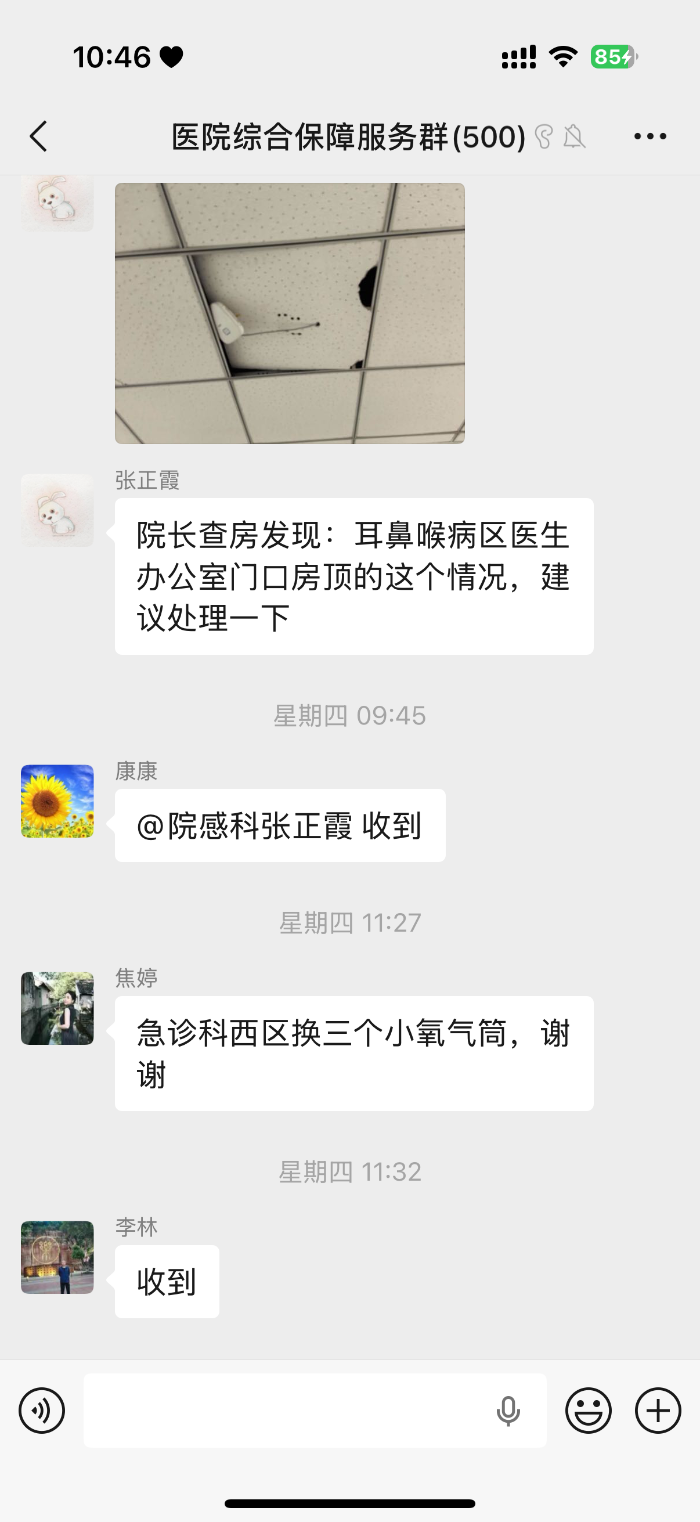
Task: Open 张正霞's avatar beside the text message
Action: (x=57, y=510)
